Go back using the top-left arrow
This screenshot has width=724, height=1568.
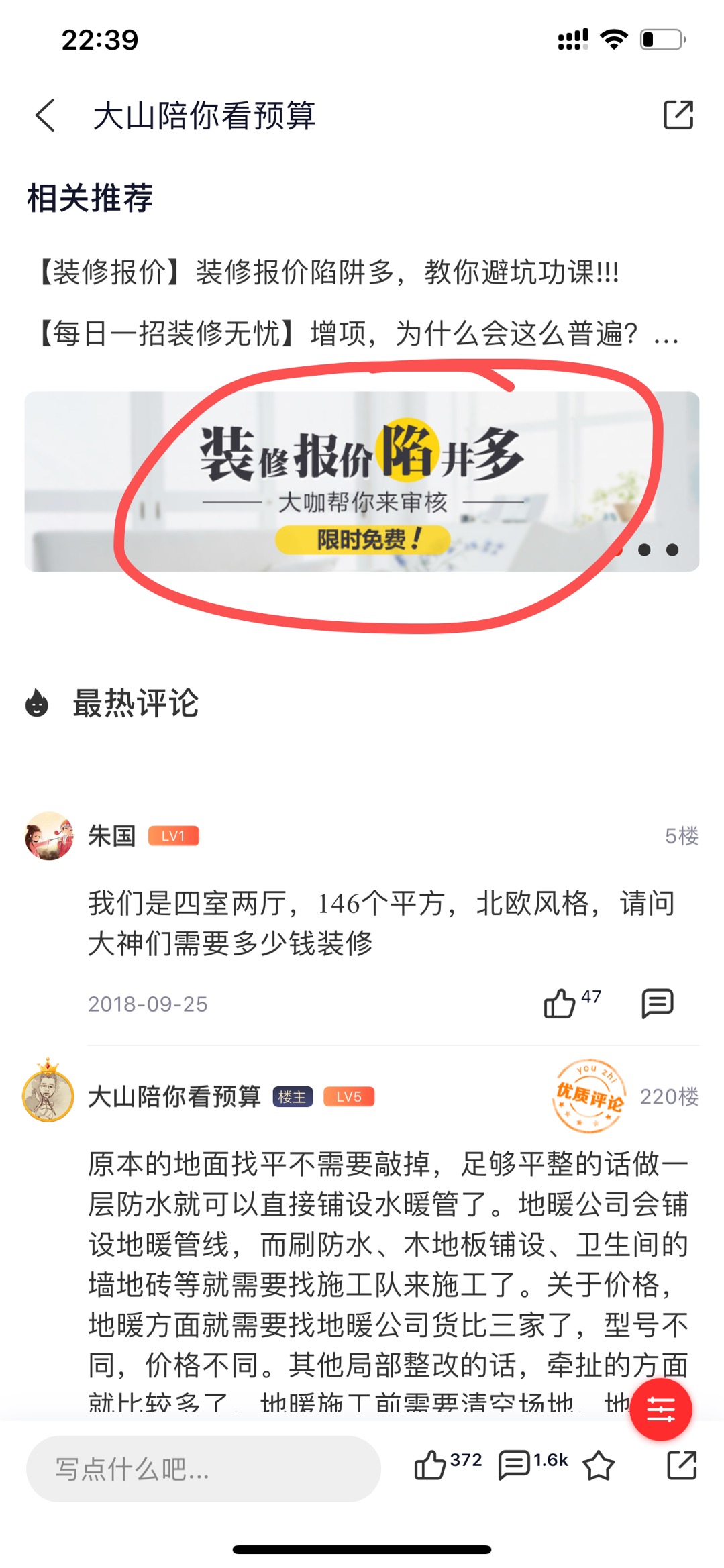(x=45, y=115)
